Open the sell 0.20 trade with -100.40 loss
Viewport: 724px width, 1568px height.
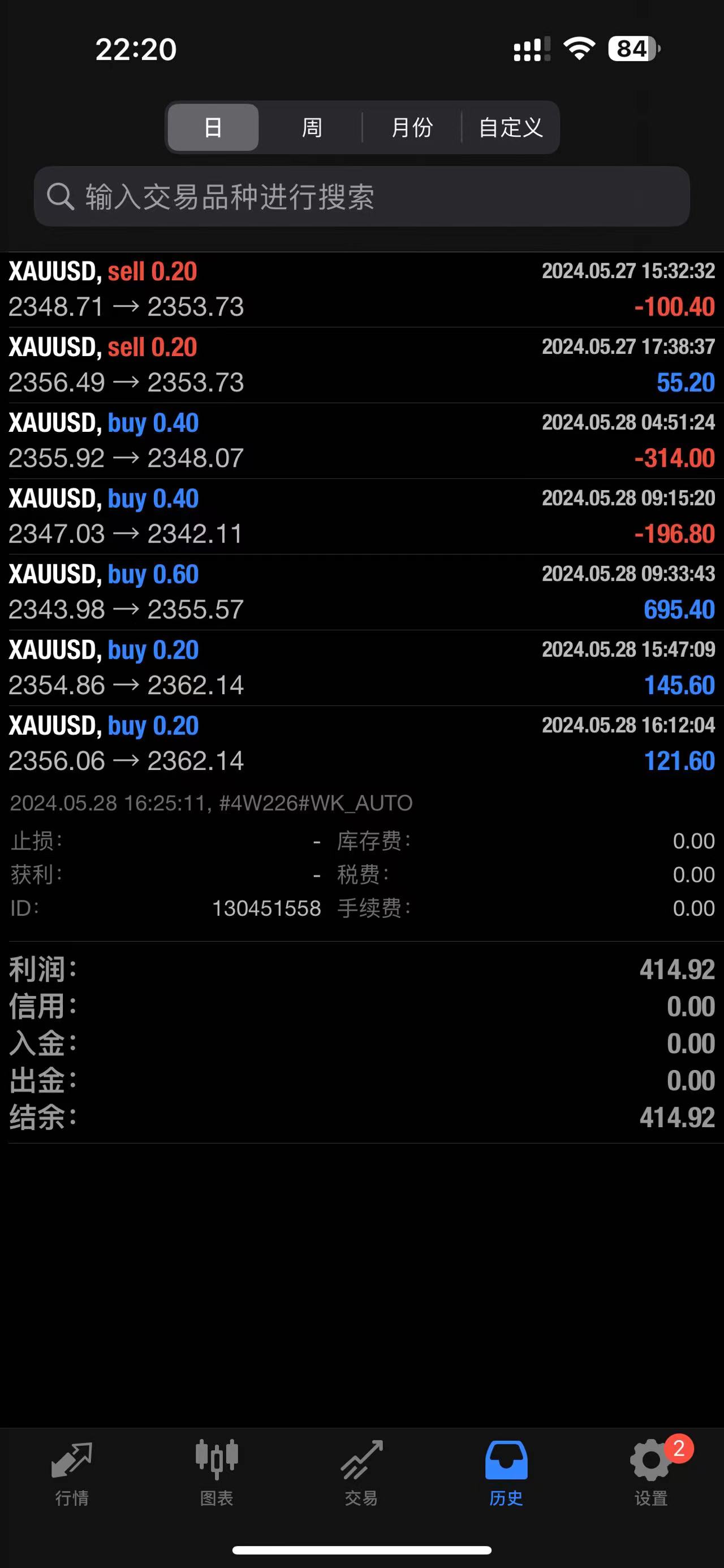361,289
